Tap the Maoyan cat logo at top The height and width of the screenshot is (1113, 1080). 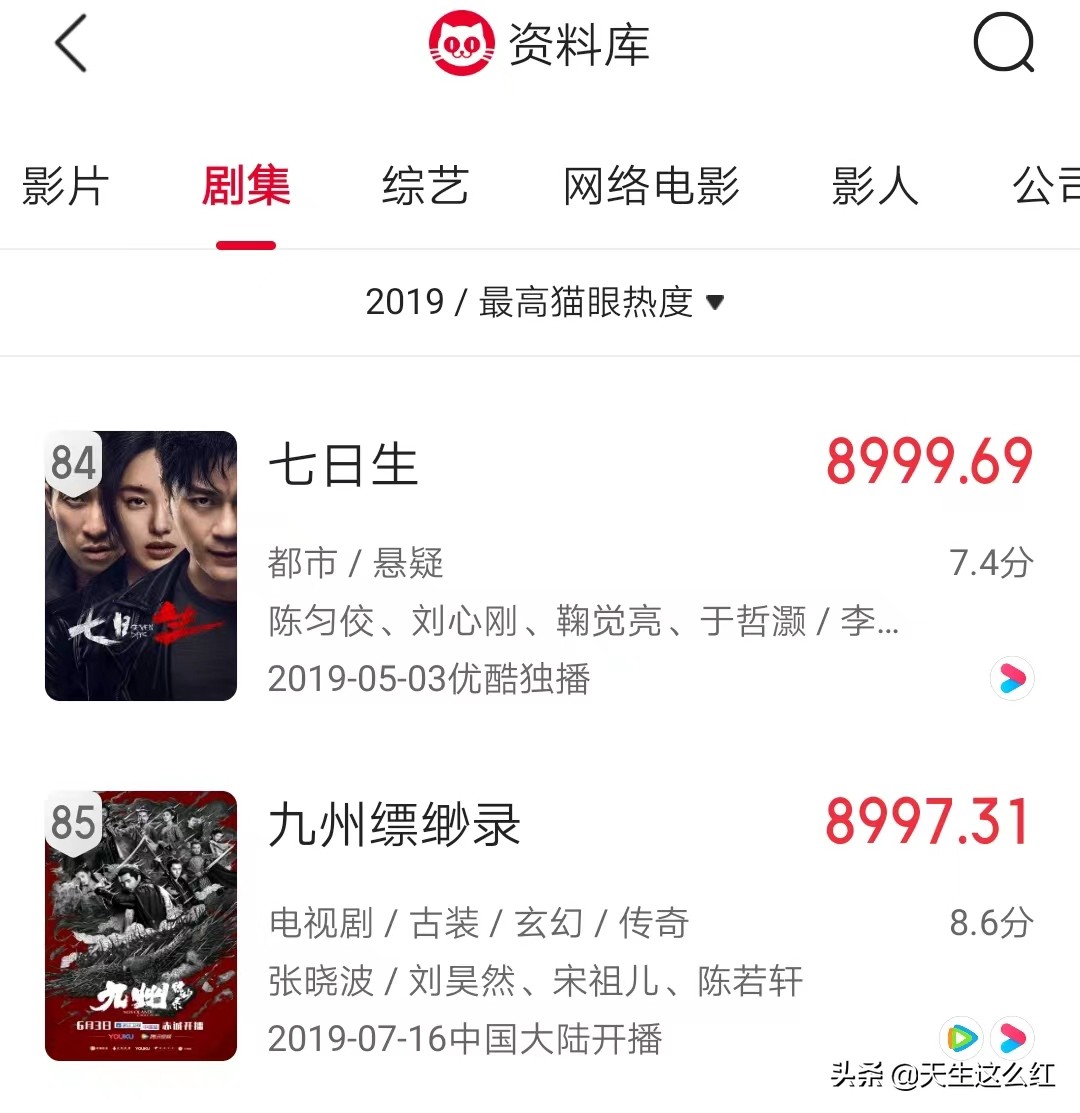(x=462, y=42)
